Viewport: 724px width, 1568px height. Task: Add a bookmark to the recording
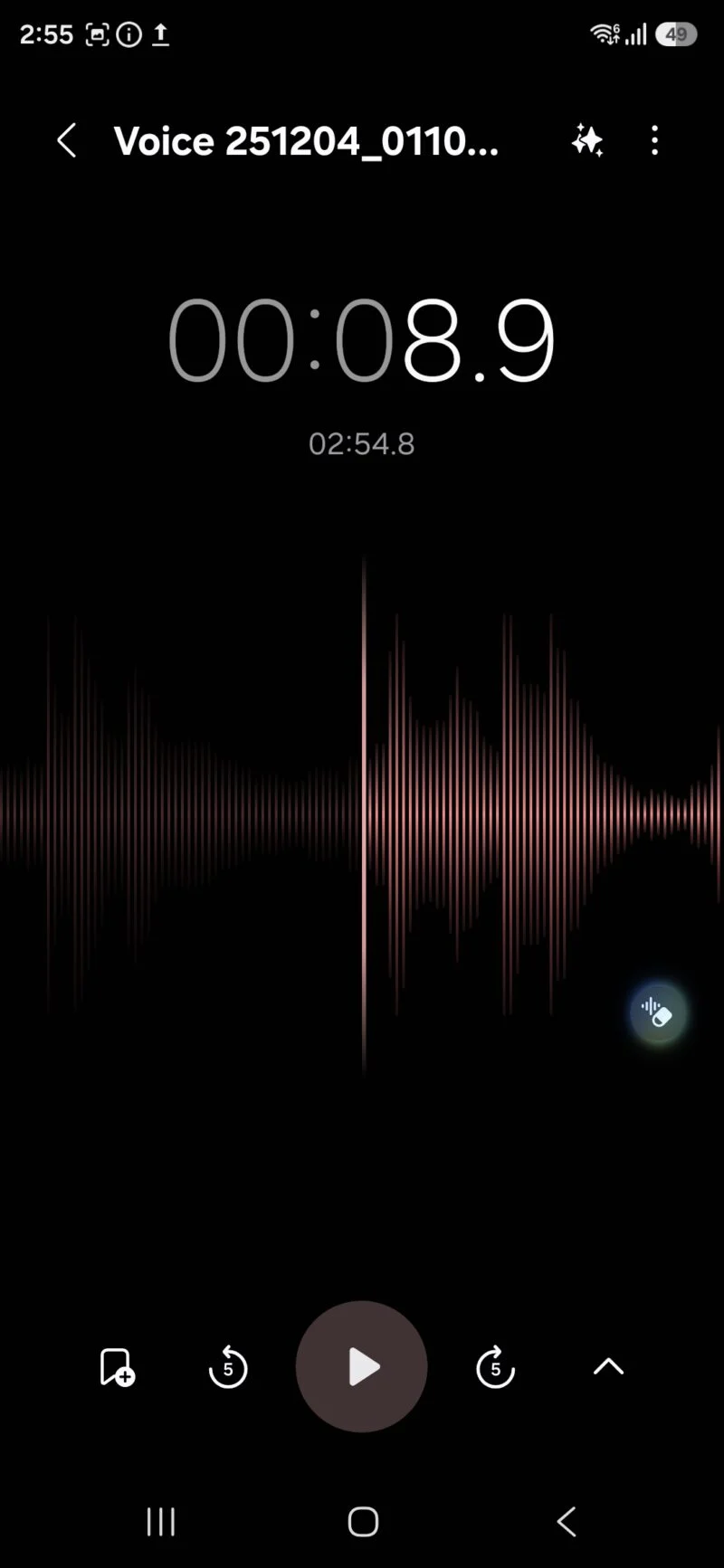point(117,1366)
